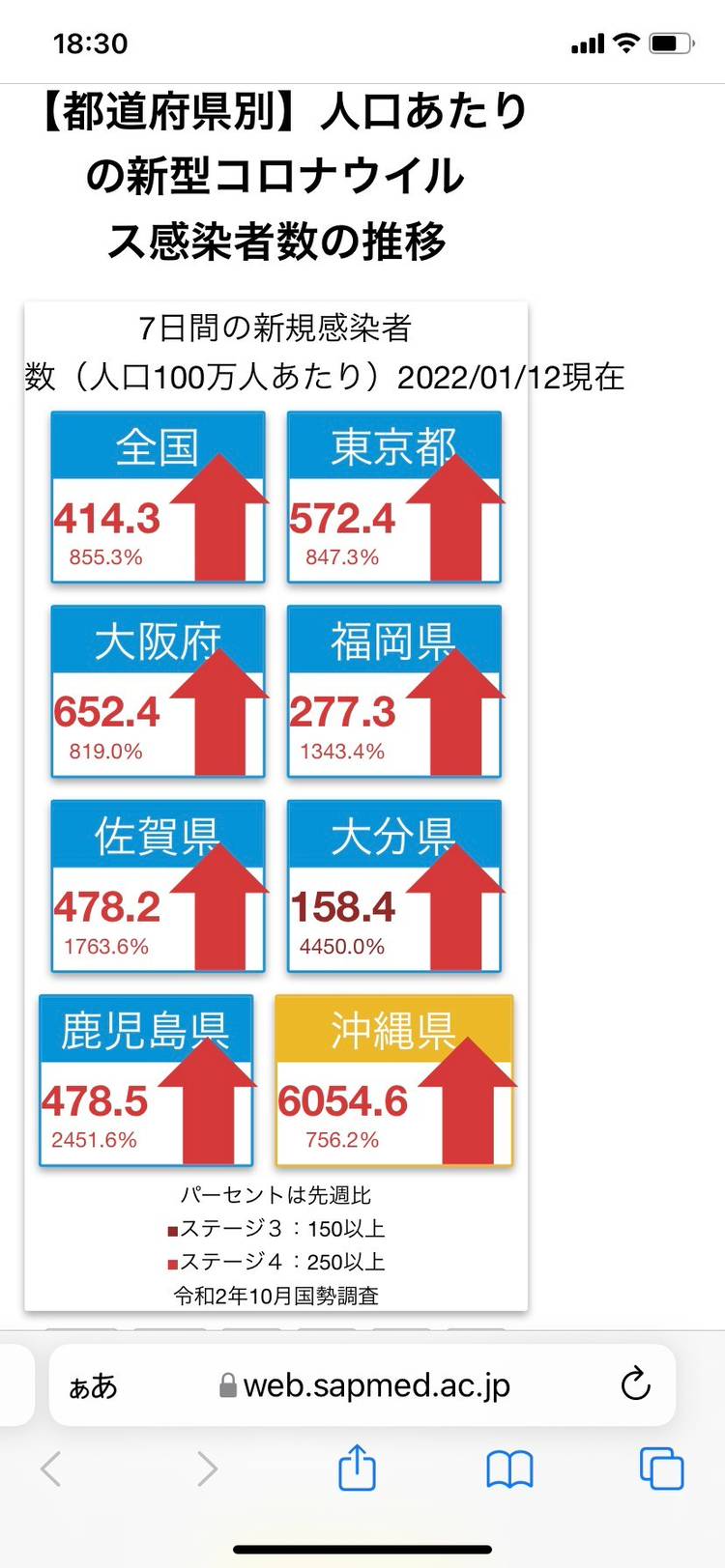The height and width of the screenshot is (1568, 725).
Task: Open the ぁあ page settings menu
Action: (x=93, y=1386)
